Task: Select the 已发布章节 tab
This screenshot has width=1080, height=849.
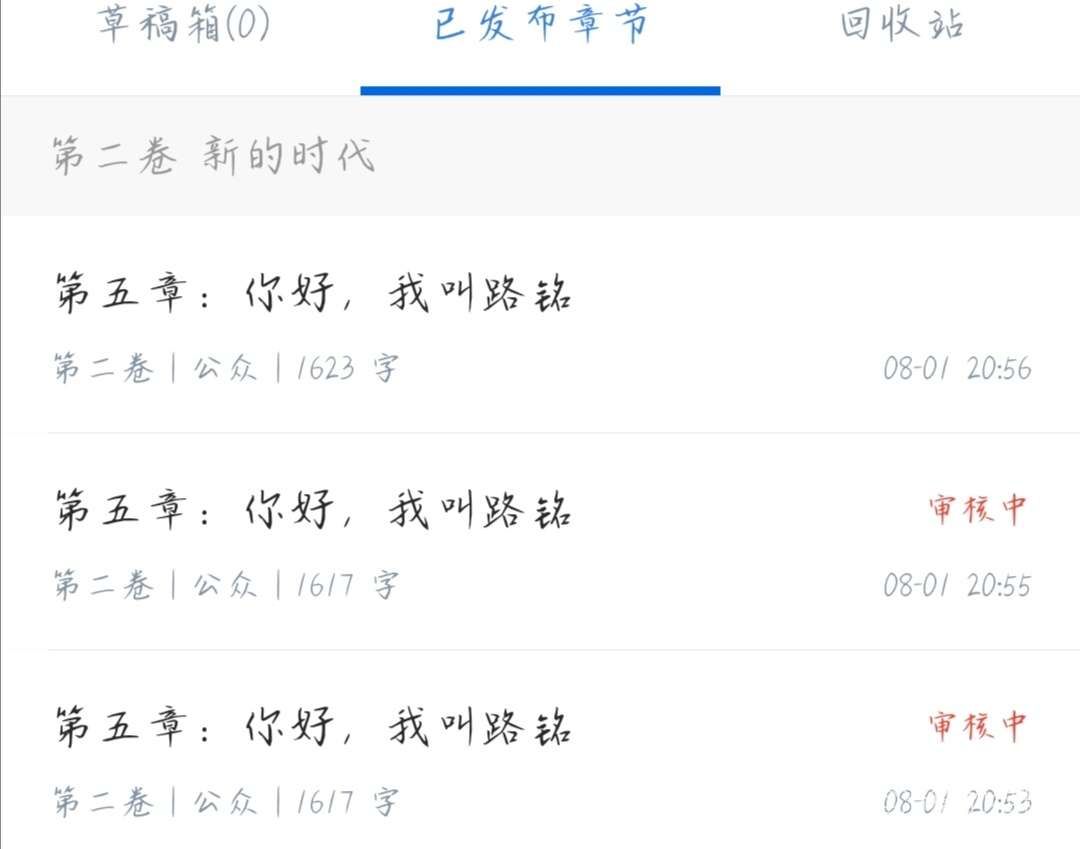Action: pyautogui.click(x=541, y=26)
